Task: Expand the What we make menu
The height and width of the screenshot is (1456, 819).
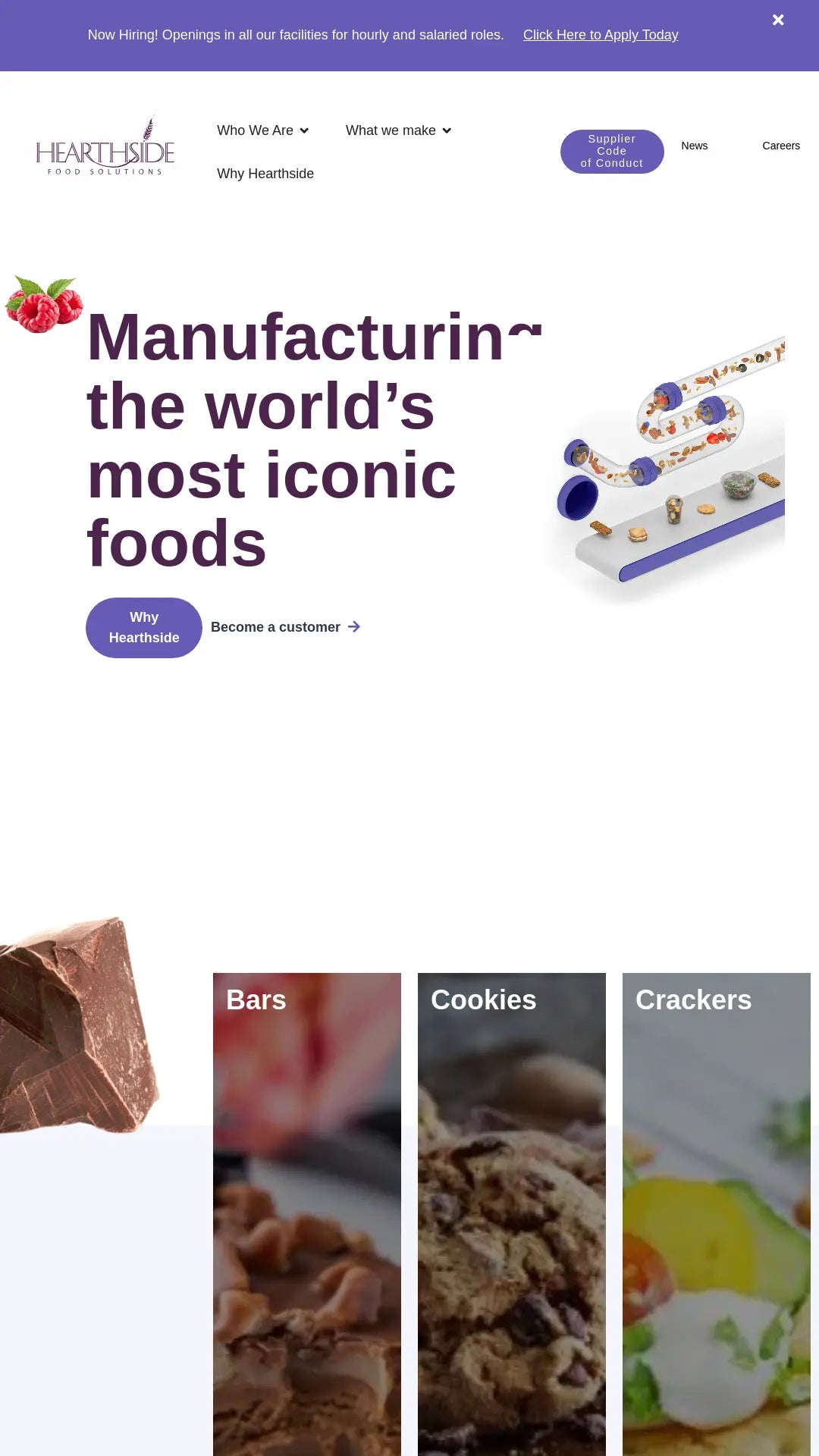Action: (x=398, y=130)
